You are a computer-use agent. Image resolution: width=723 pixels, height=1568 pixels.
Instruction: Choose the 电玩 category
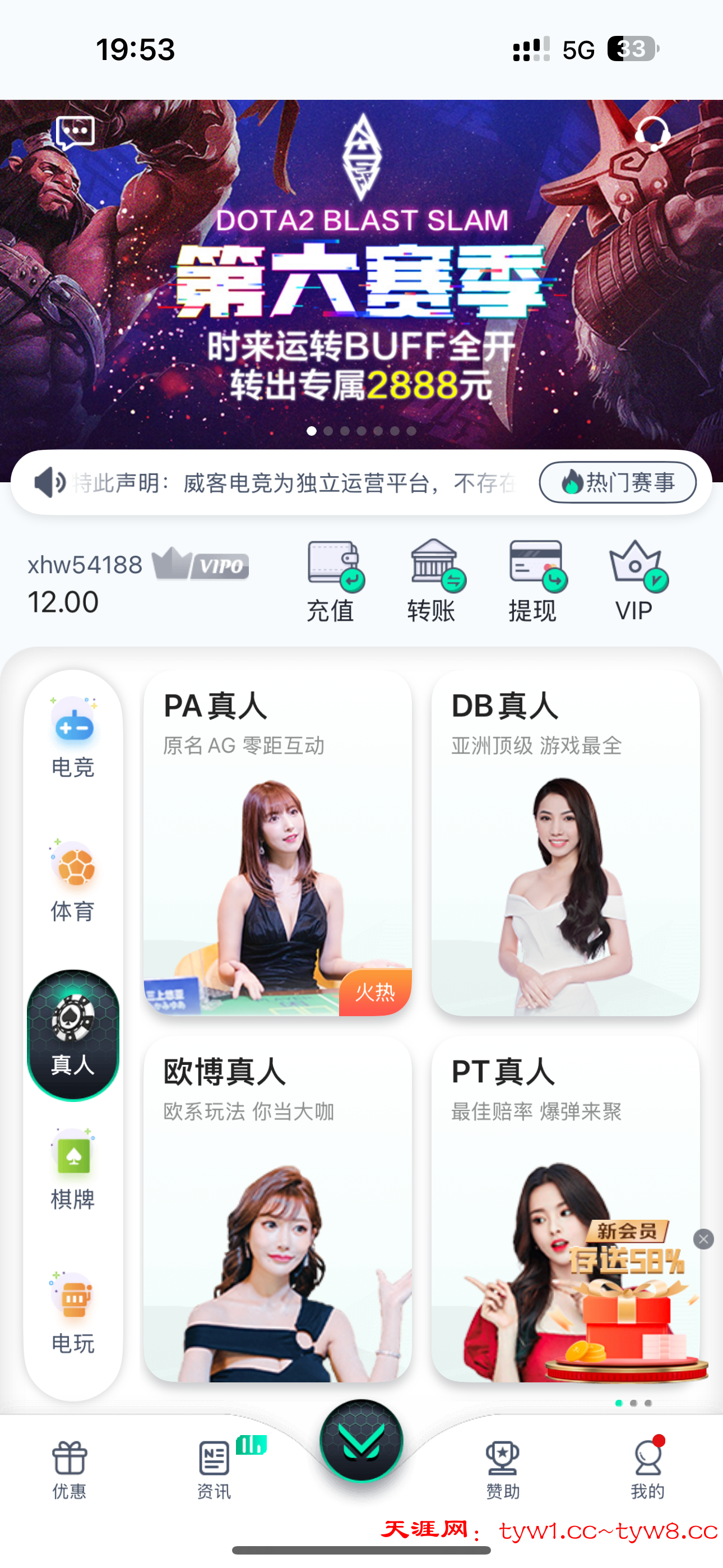[x=73, y=1312]
